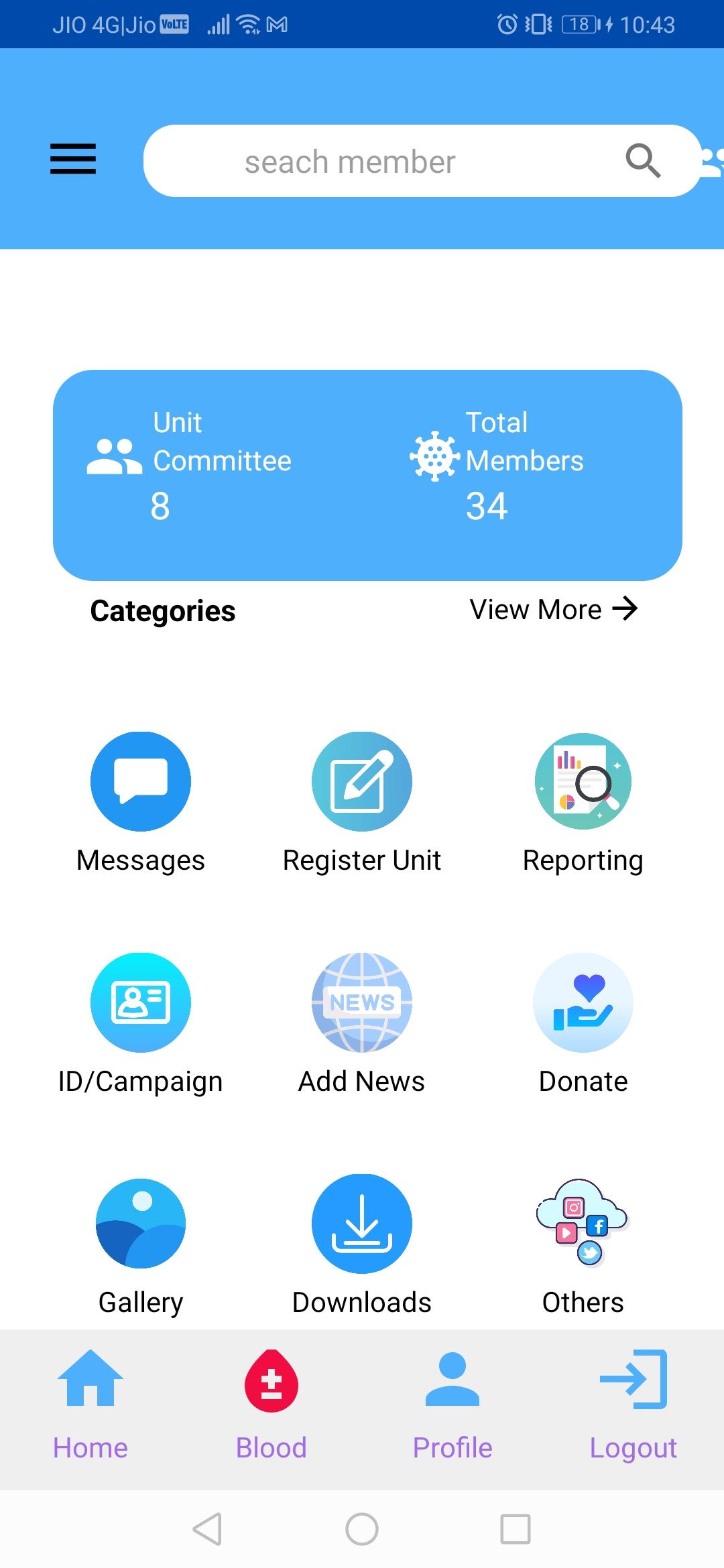Open the members icon beside search

(712, 162)
